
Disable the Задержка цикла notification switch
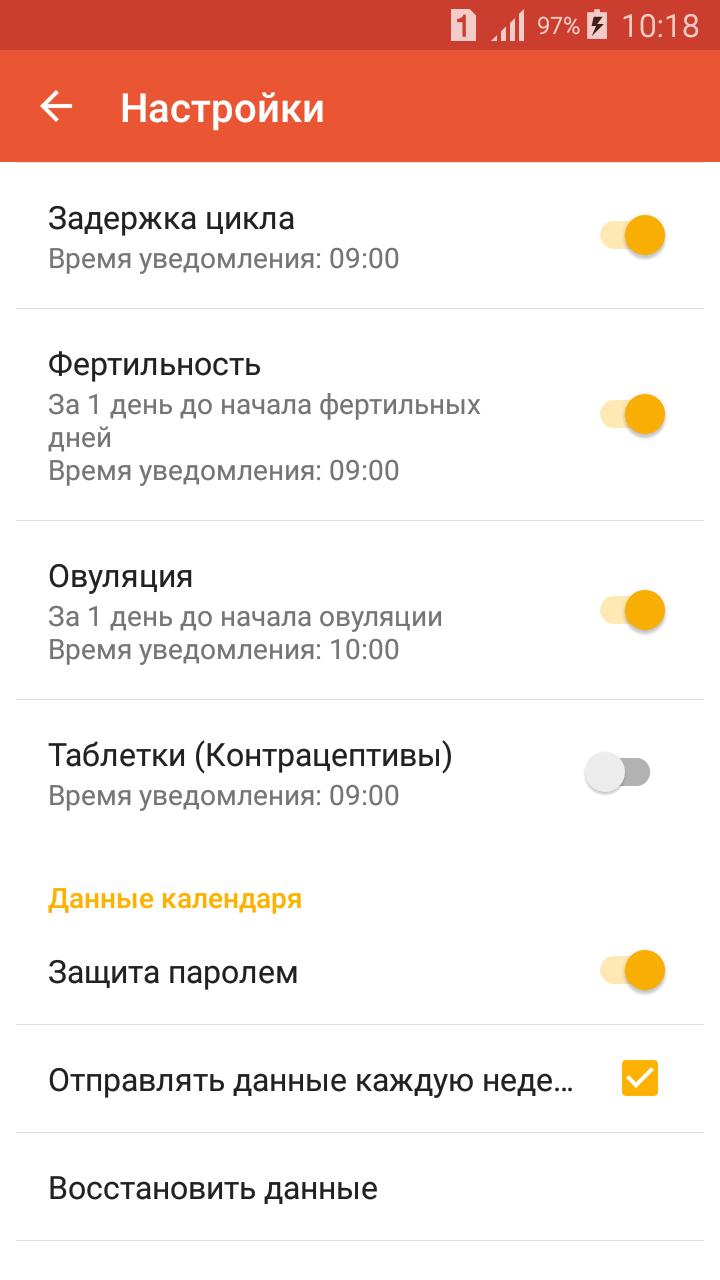[x=632, y=236]
